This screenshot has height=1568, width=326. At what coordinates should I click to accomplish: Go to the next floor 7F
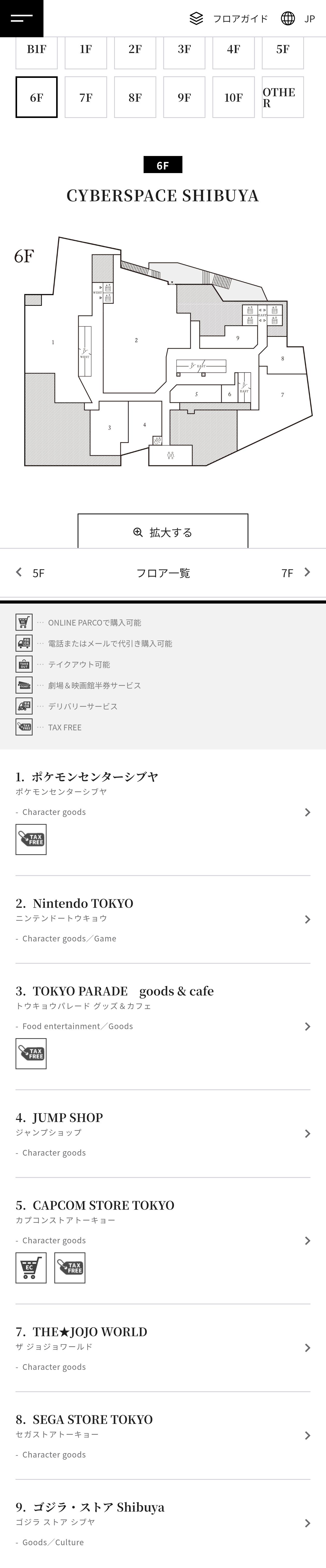(295, 573)
